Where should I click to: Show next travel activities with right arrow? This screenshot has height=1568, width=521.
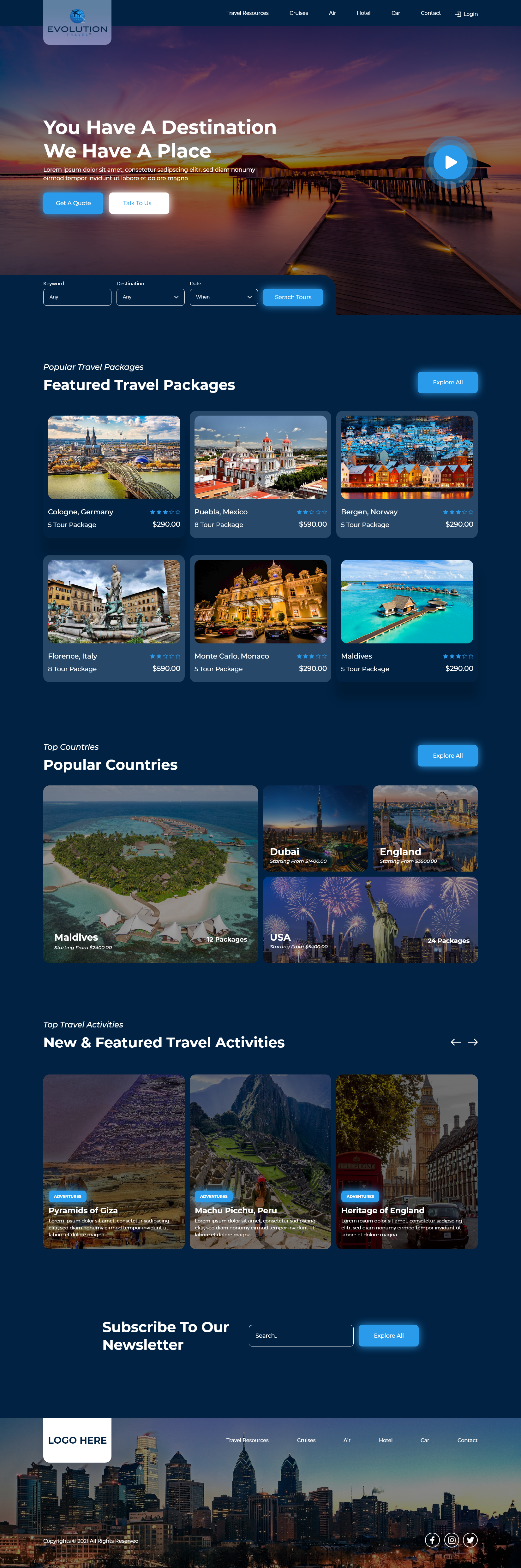pyautogui.click(x=473, y=1042)
